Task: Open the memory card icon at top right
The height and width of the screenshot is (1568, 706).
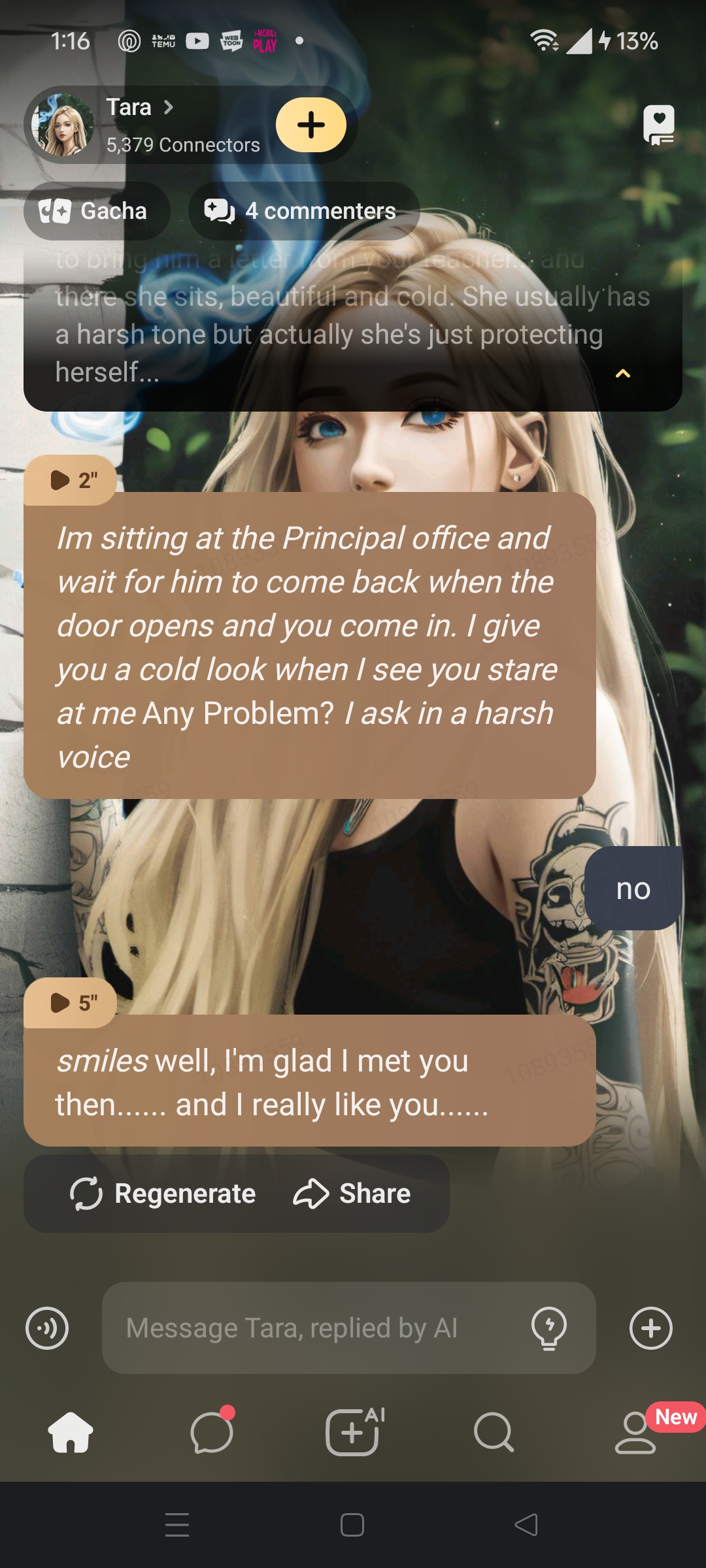Action: click(658, 125)
